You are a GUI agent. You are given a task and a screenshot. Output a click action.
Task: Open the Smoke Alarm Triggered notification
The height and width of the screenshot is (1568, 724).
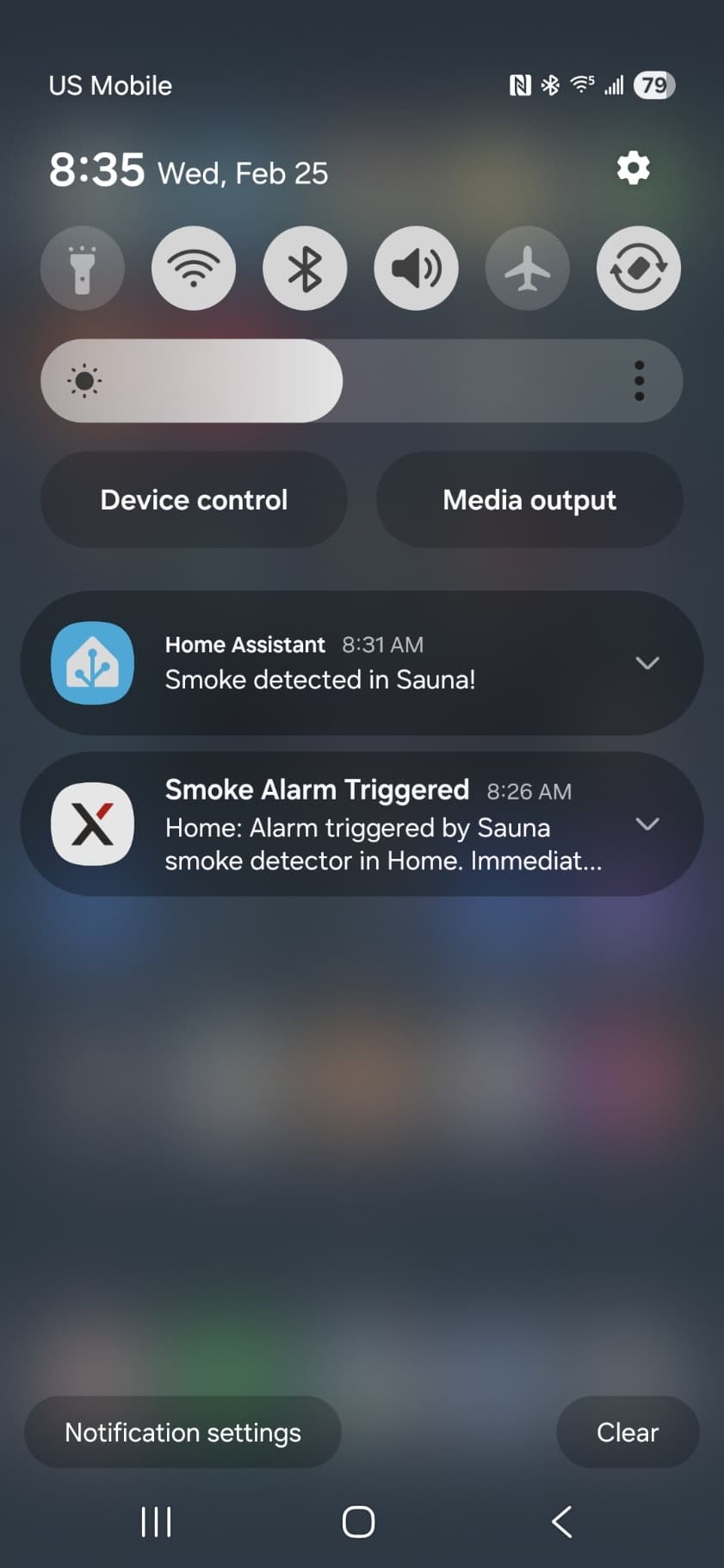[x=362, y=824]
